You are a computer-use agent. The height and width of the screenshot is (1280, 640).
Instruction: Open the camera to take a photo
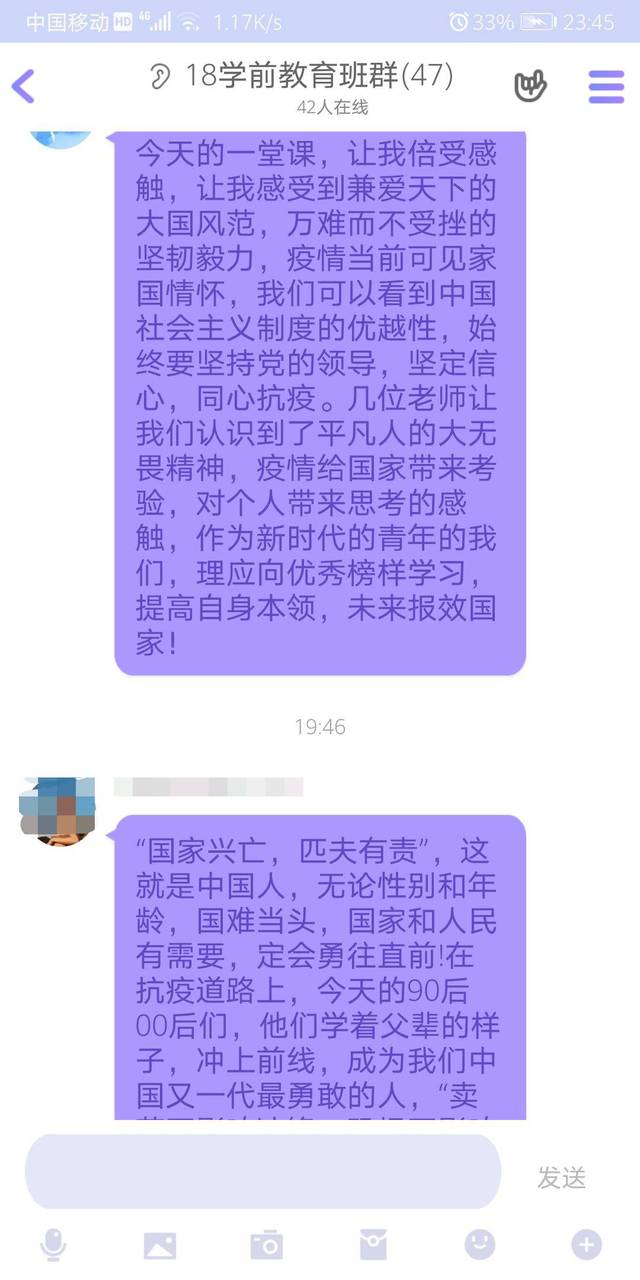[x=266, y=1244]
